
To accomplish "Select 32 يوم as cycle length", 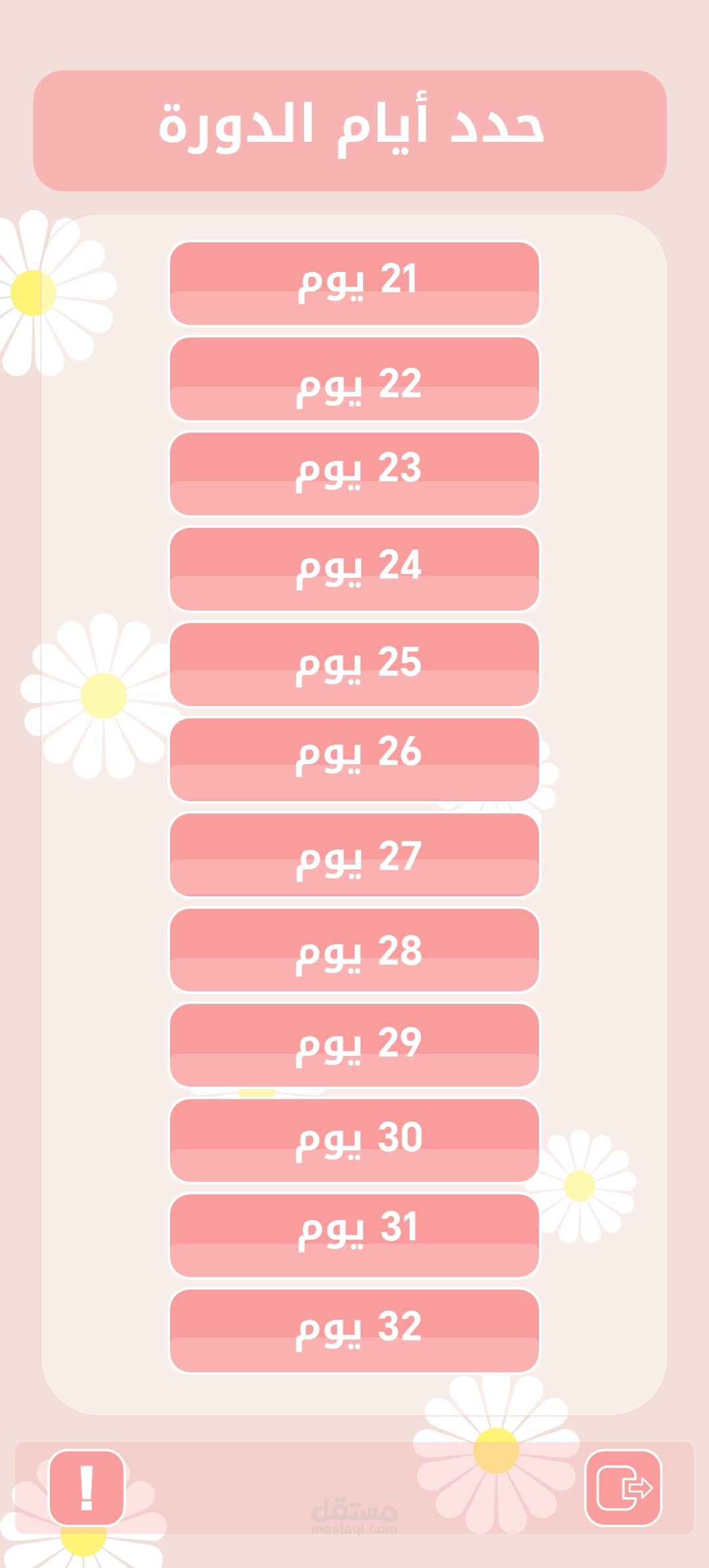I will coord(354,1330).
